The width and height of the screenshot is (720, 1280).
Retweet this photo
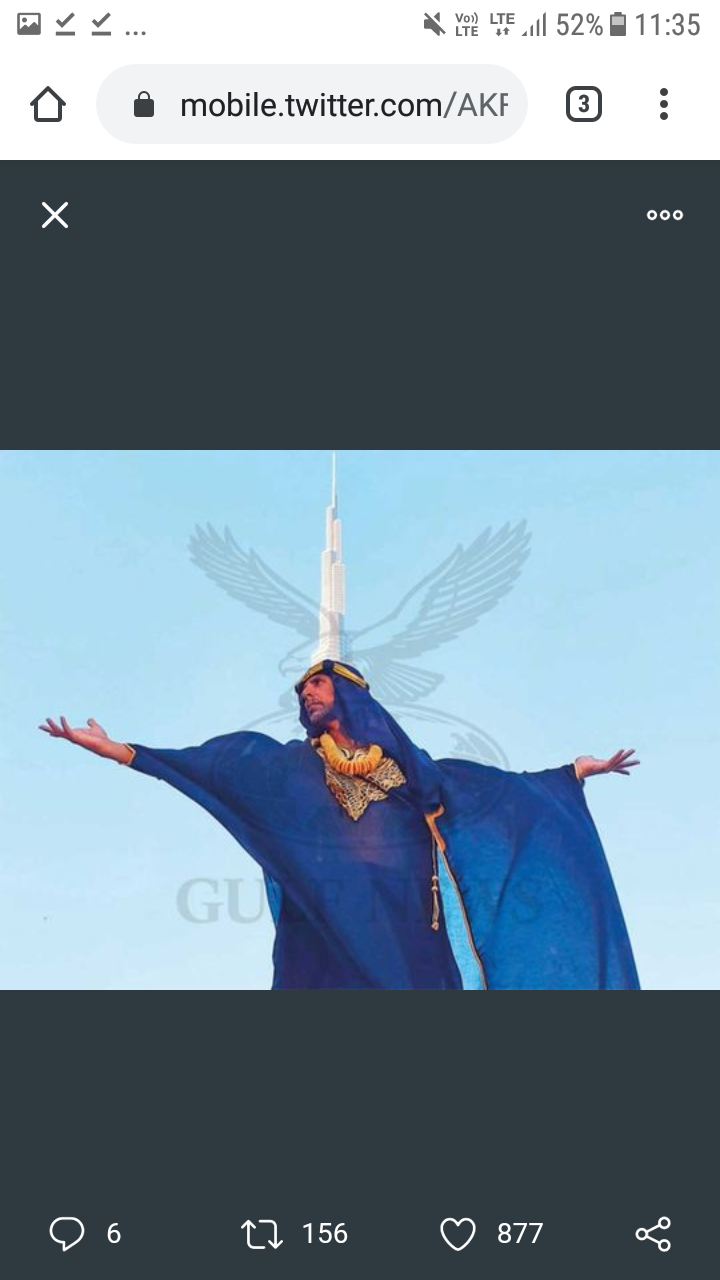pyautogui.click(x=262, y=1234)
